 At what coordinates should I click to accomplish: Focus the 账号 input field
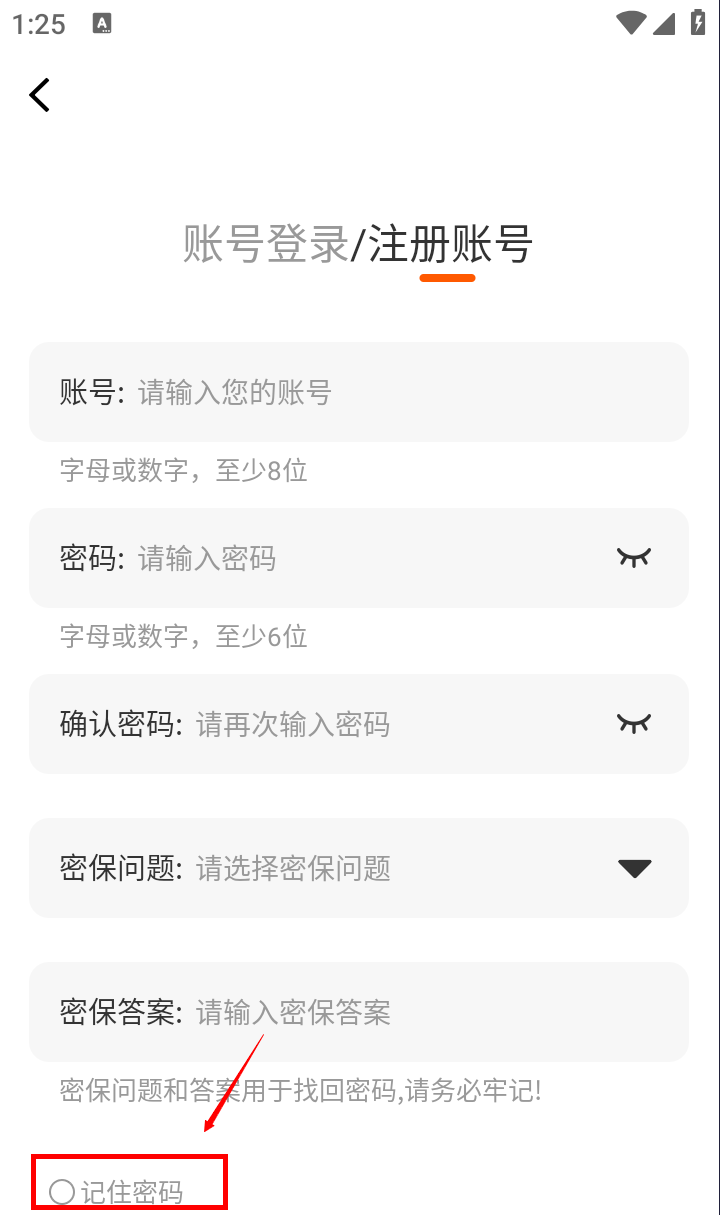(359, 392)
